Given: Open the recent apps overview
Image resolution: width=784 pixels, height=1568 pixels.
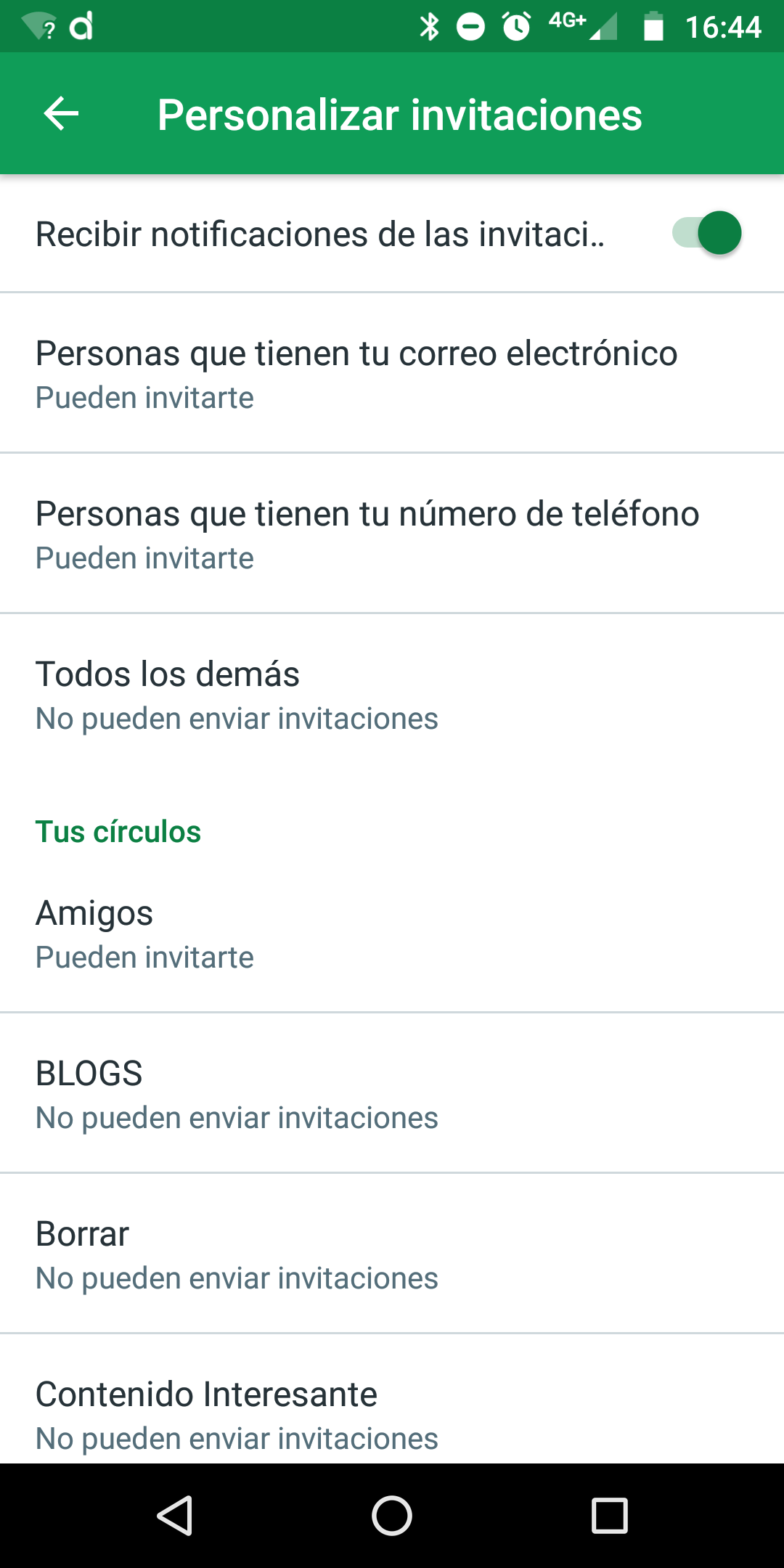Looking at the screenshot, I should tap(609, 1516).
